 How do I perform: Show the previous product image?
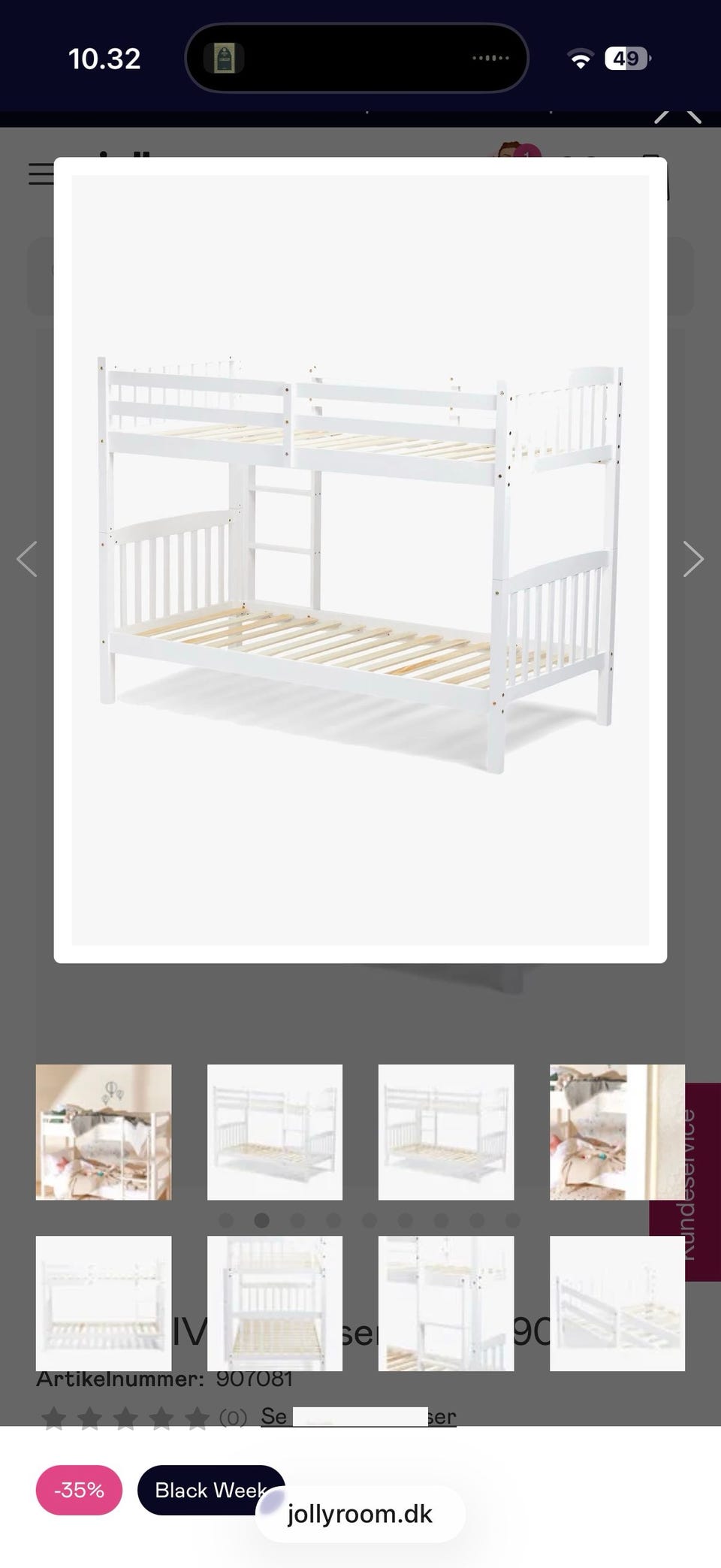pos(27,559)
